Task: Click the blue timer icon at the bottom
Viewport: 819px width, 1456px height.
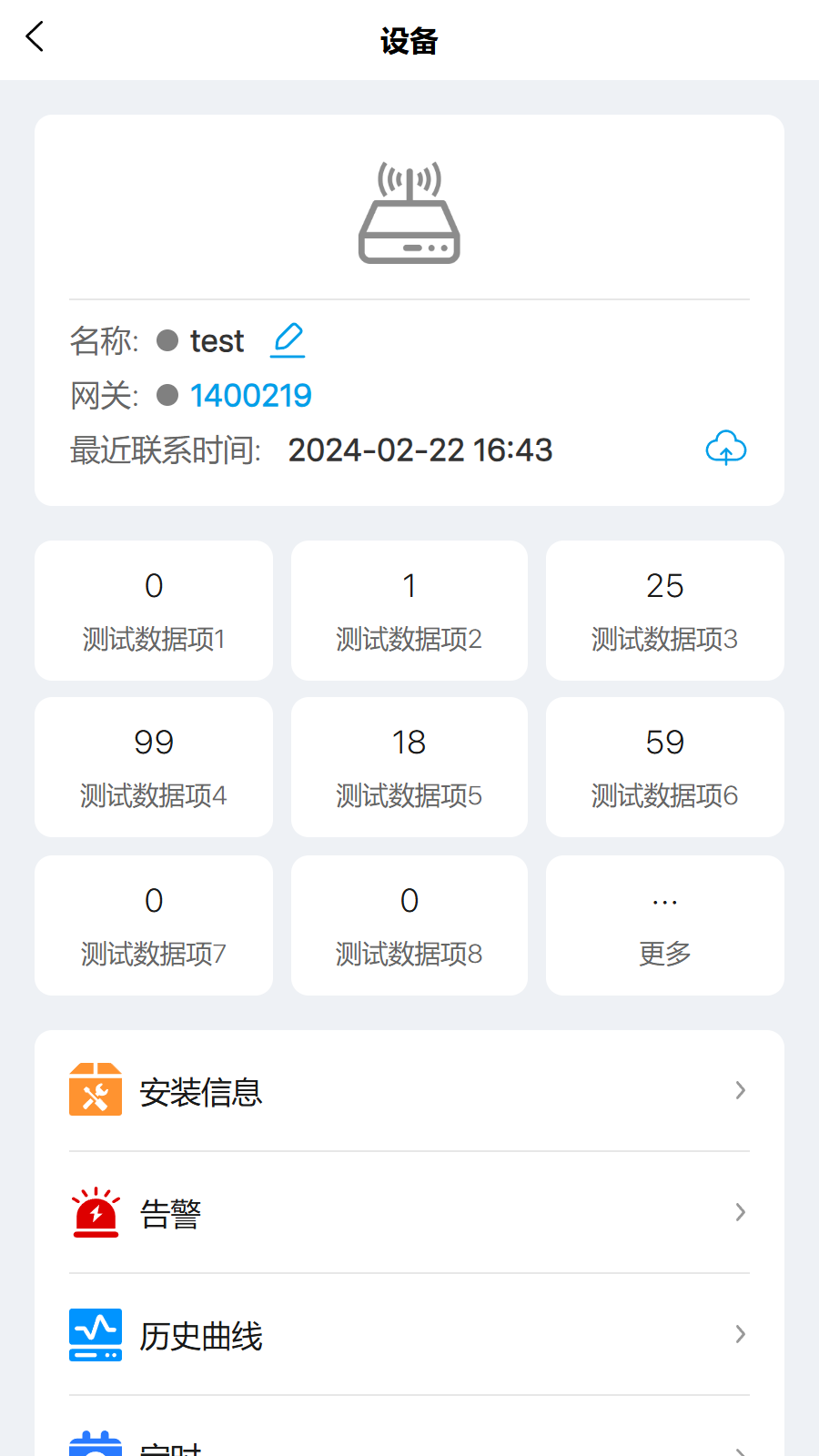Action: point(95,1447)
